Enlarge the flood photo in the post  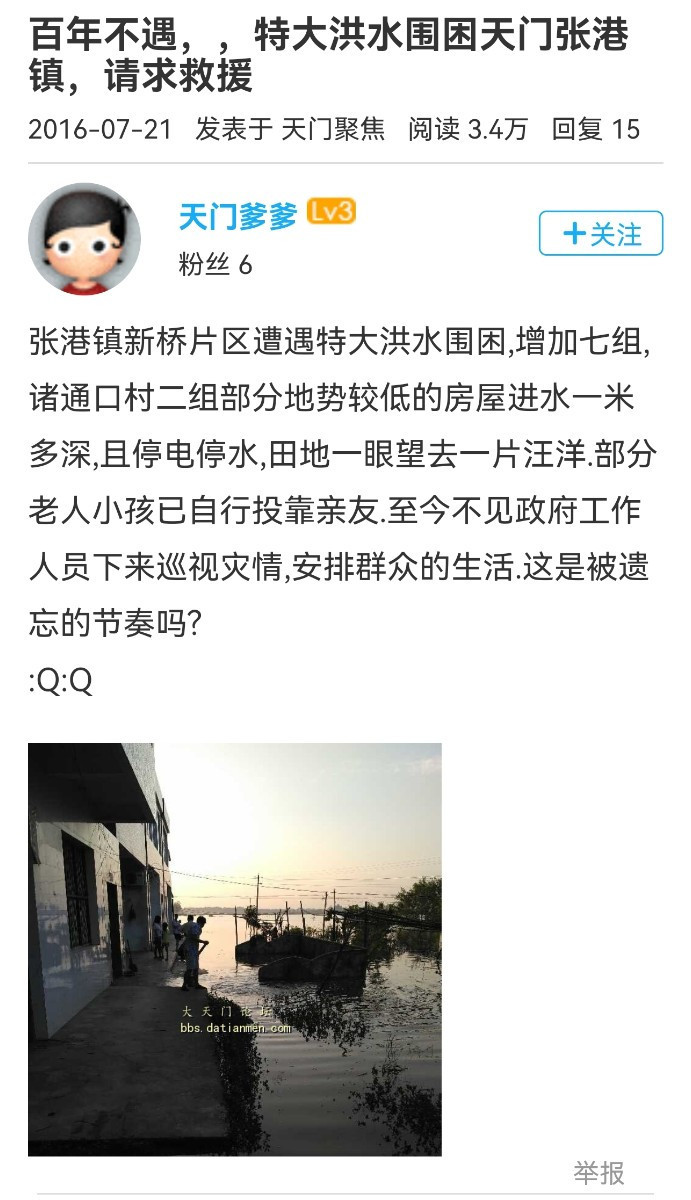point(235,949)
